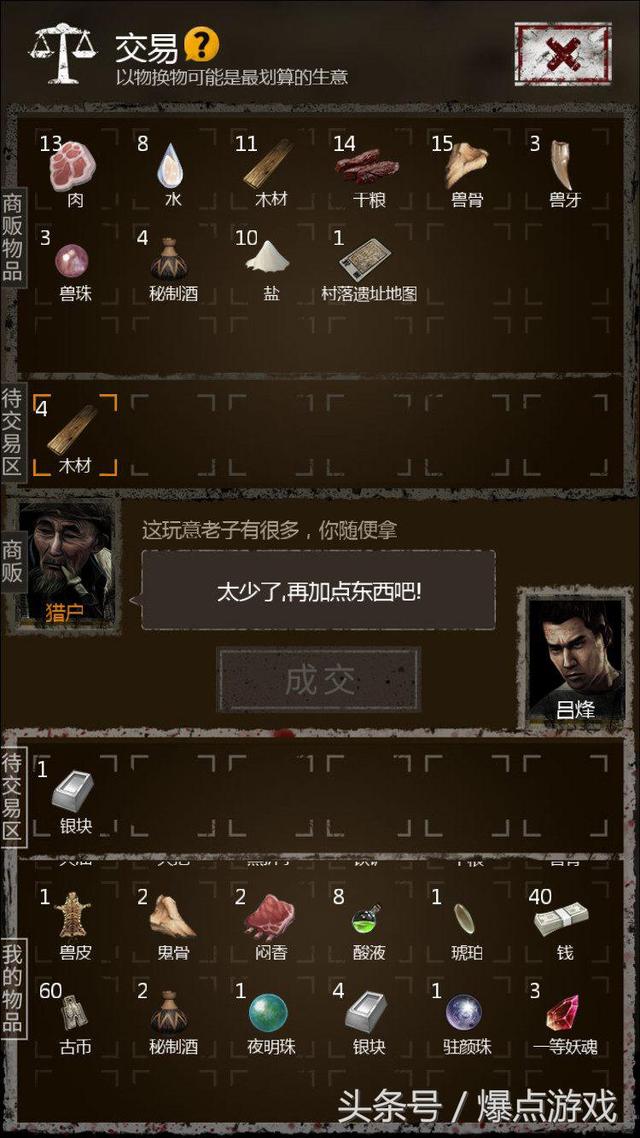Remove 银块 from my pending trade area
The height and width of the screenshot is (1138, 640).
click(x=75, y=796)
